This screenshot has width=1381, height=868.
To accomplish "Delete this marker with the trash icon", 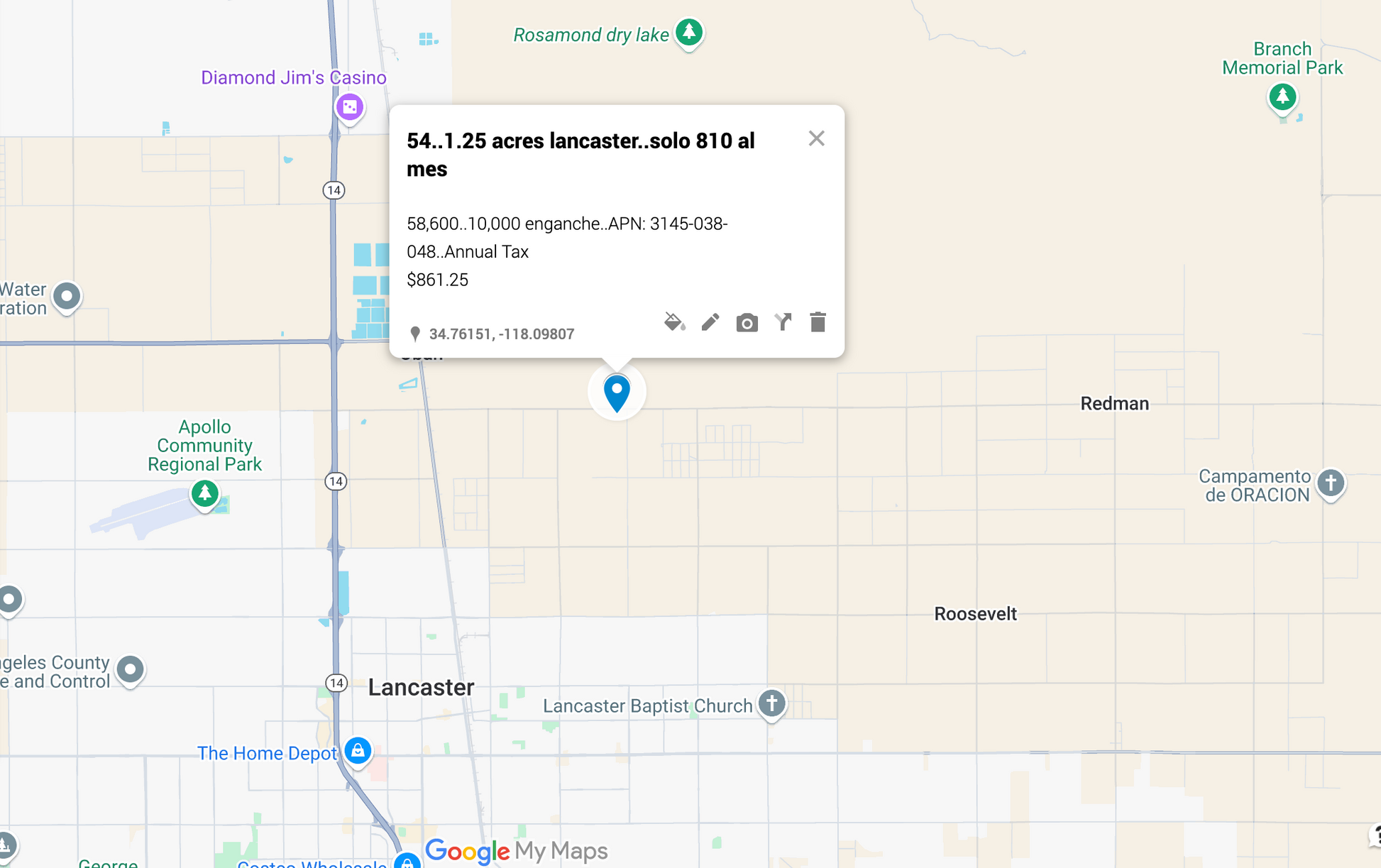I will coord(818,322).
